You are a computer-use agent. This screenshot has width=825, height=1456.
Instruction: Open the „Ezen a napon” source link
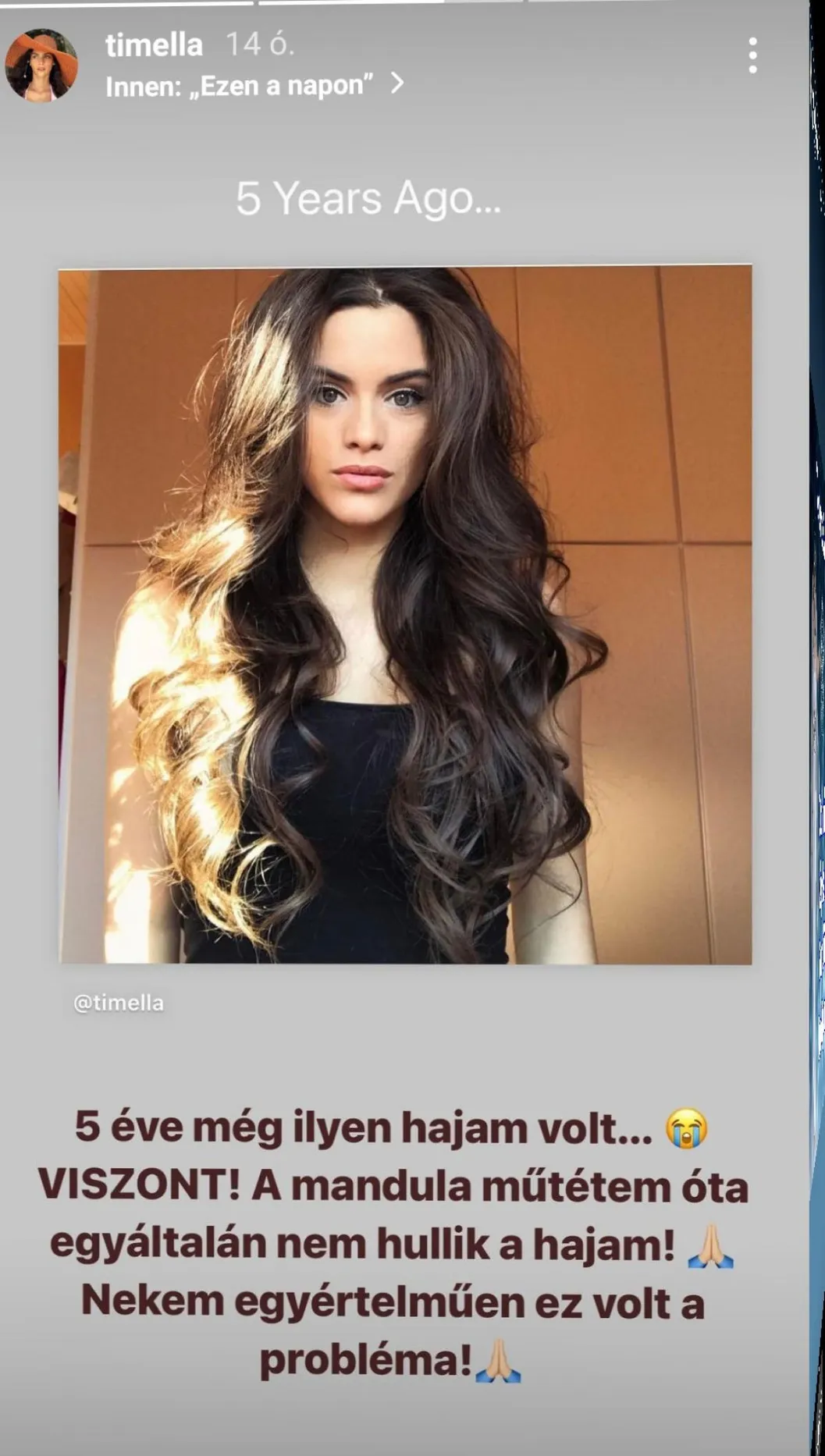click(254, 85)
